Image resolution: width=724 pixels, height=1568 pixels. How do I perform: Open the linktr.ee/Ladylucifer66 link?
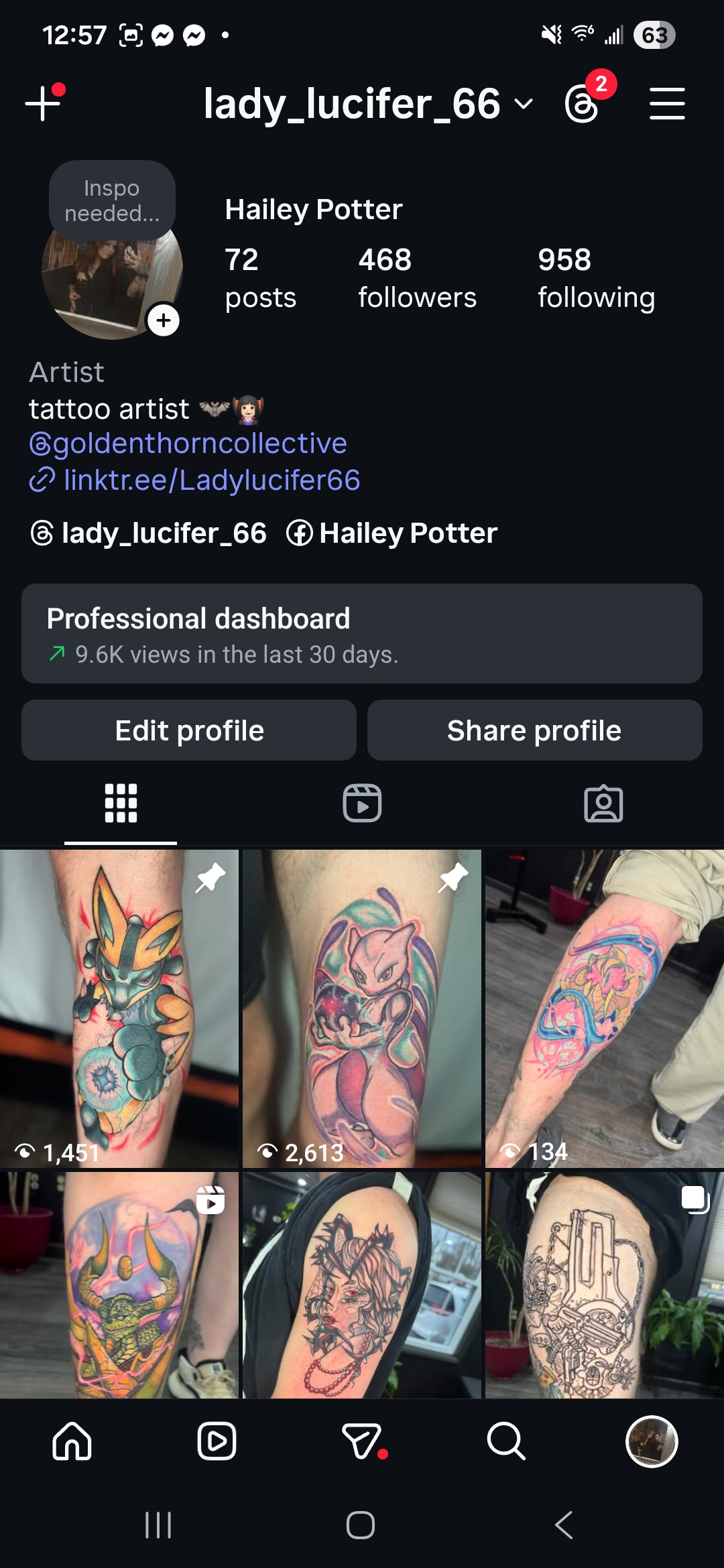click(x=211, y=480)
